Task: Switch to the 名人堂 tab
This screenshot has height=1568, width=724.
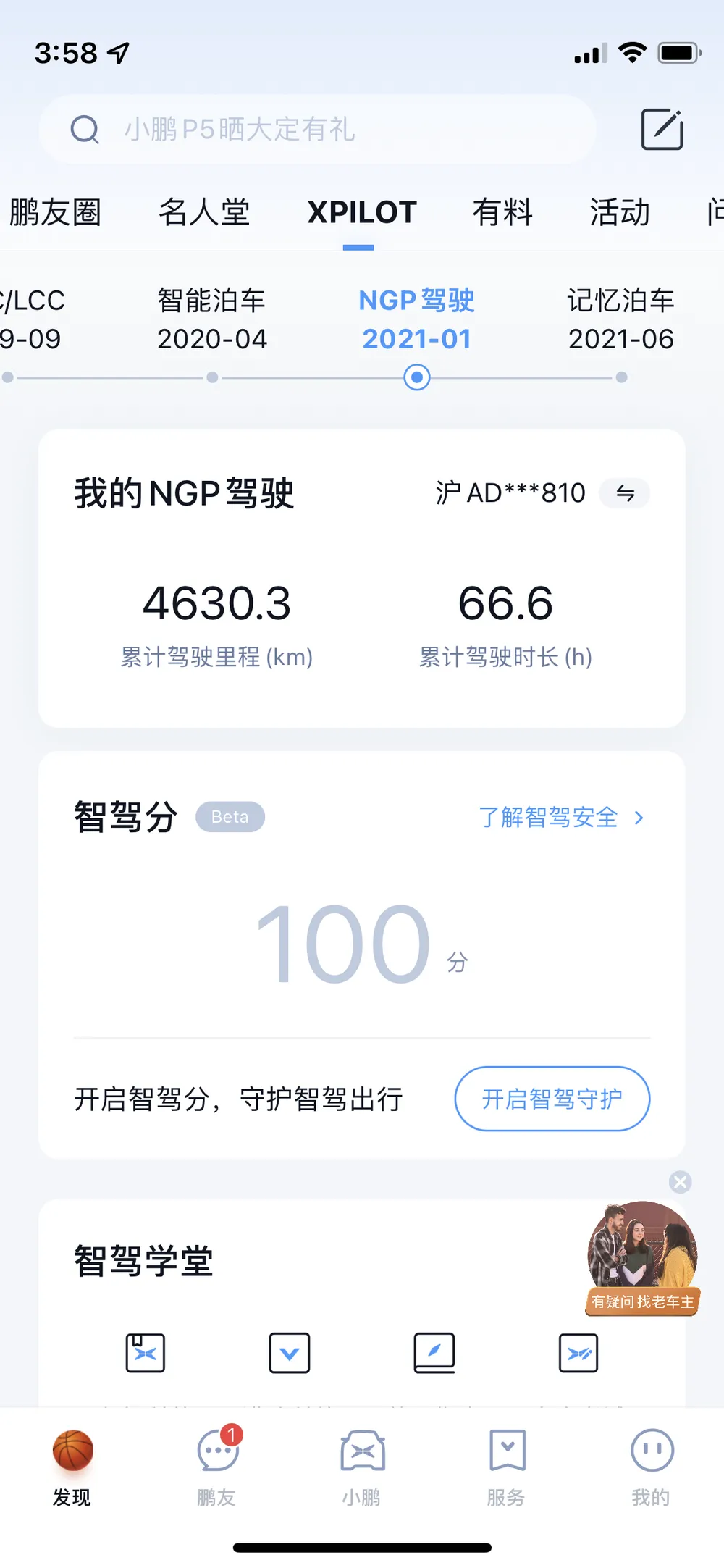Action: click(x=204, y=212)
